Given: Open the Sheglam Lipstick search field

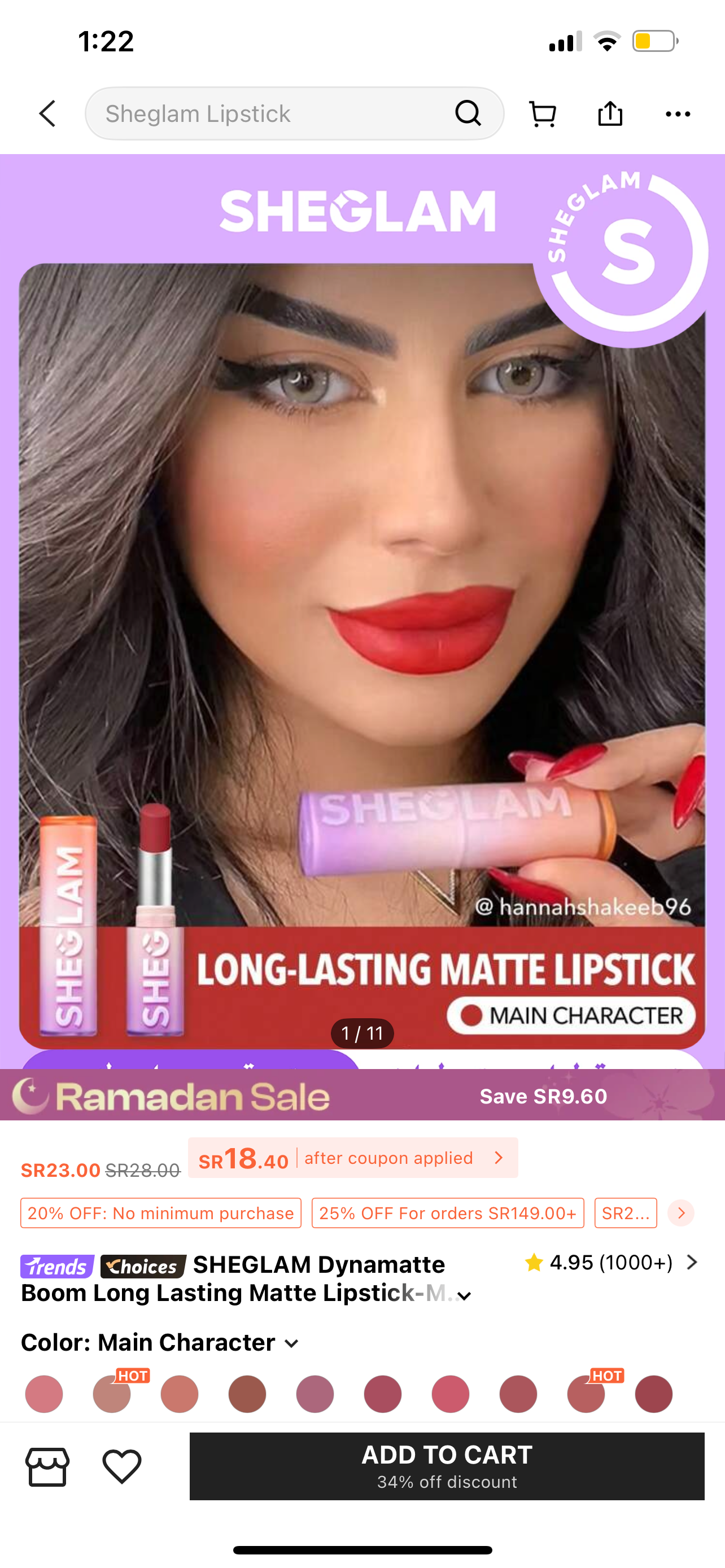Looking at the screenshot, I should coord(274,114).
